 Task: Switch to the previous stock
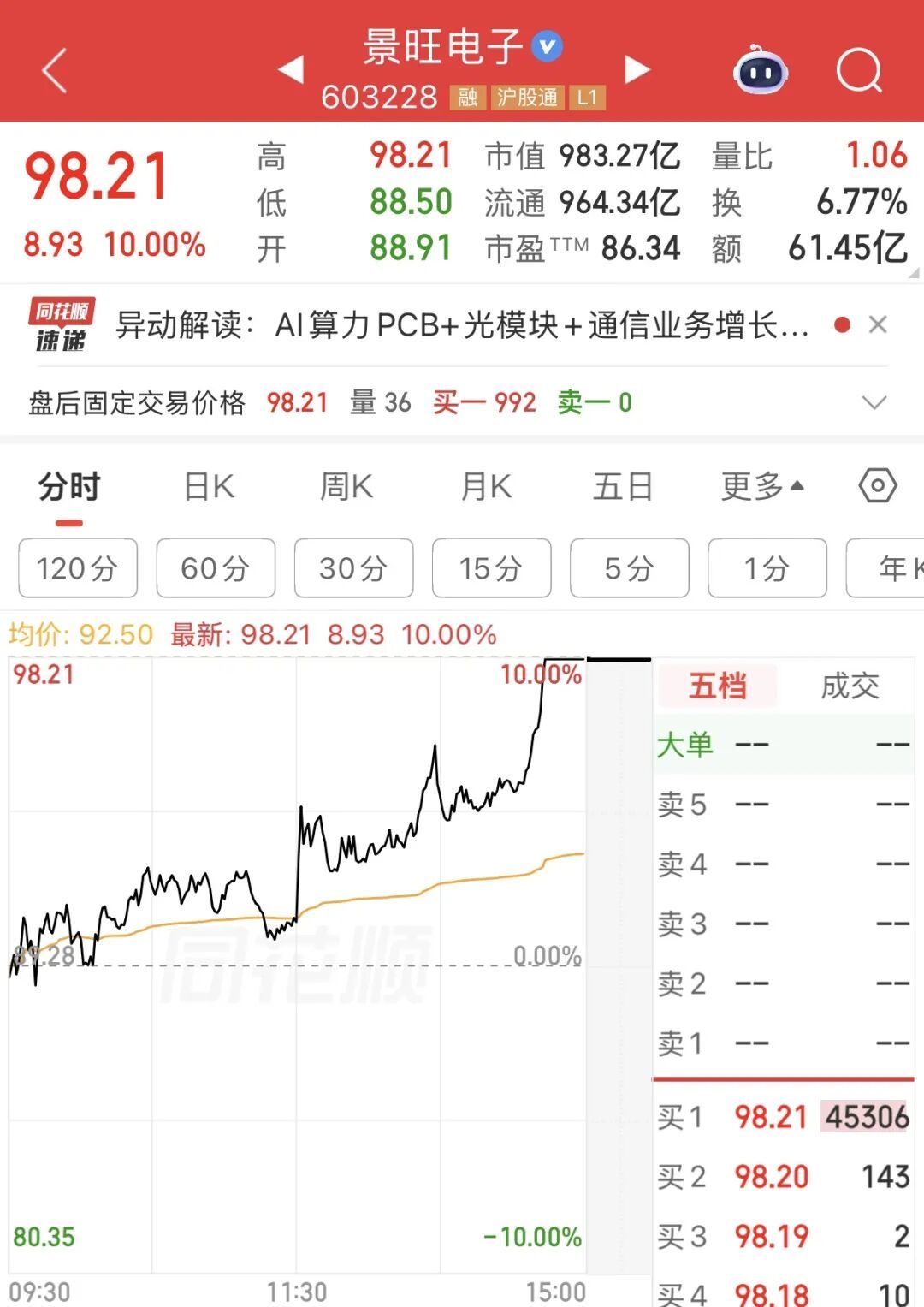point(292,69)
